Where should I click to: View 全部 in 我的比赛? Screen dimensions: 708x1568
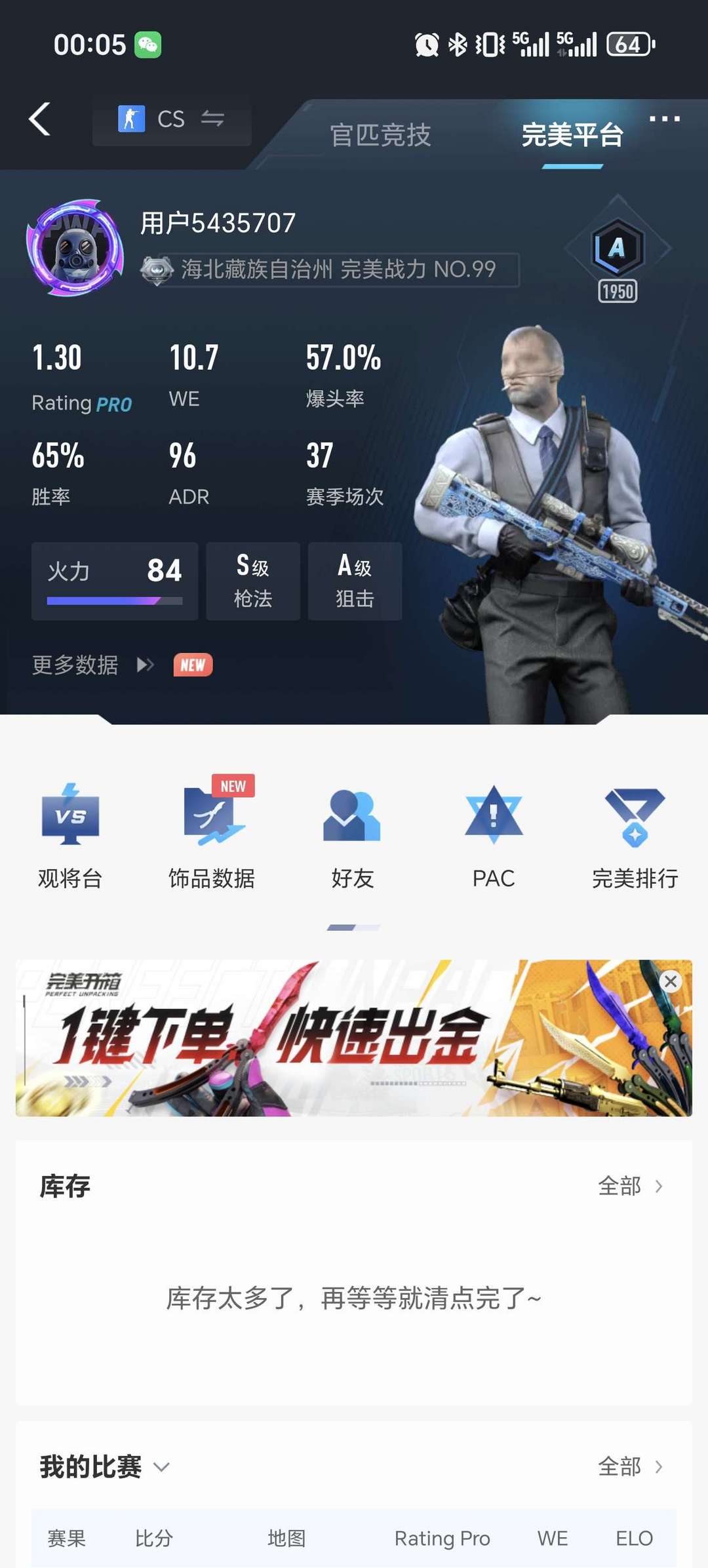629,1466
